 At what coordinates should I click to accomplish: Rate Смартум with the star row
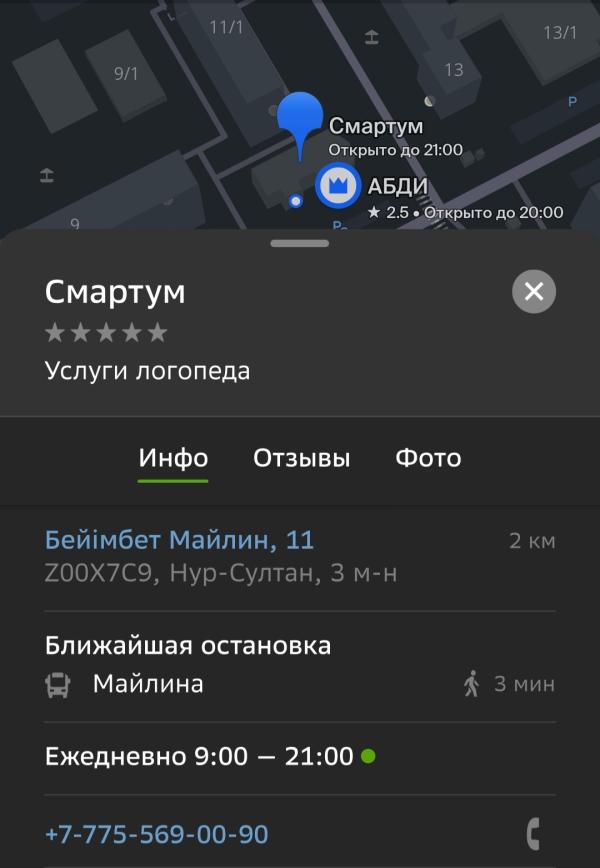coord(106,333)
